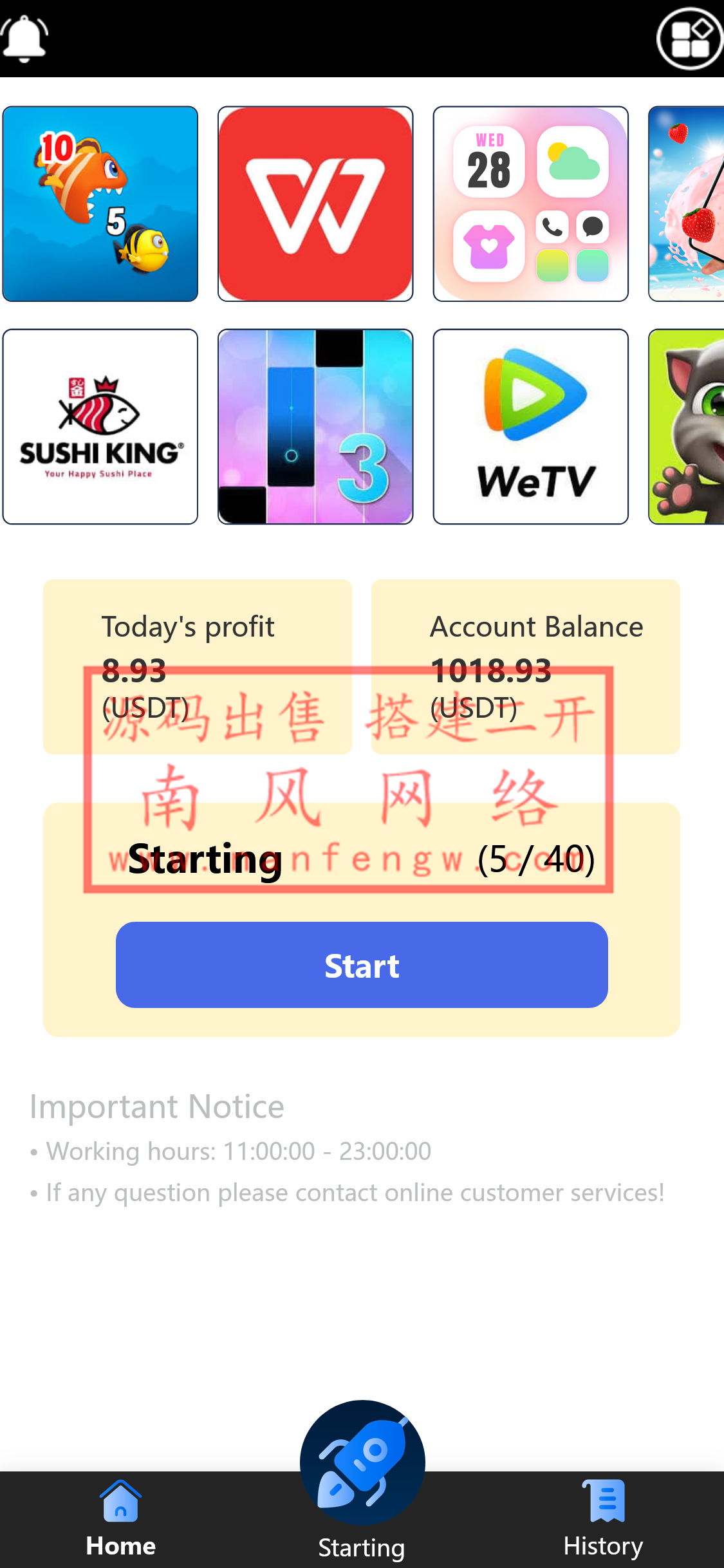Open the Sushi King tile
724x1568 pixels.
(x=100, y=427)
